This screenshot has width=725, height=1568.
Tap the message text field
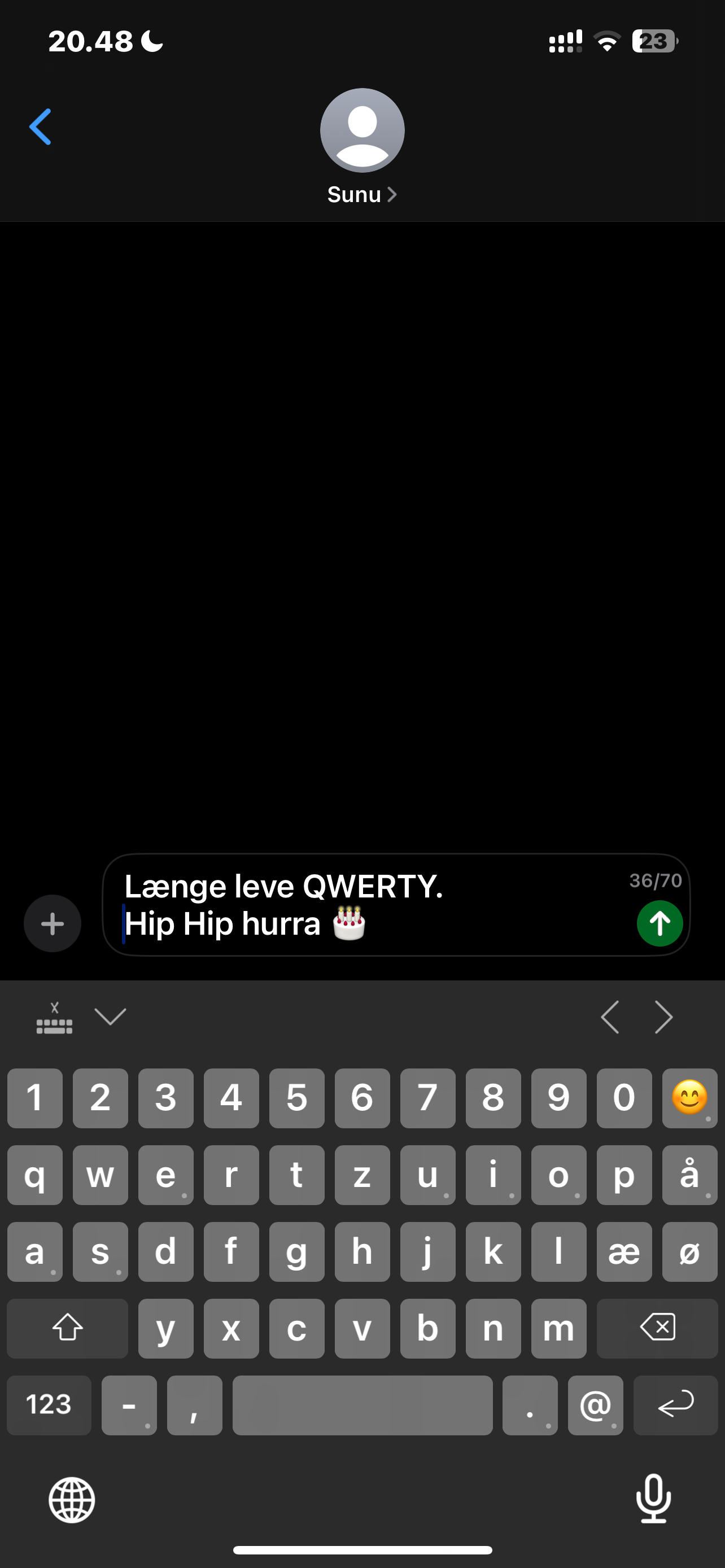pos(365,905)
